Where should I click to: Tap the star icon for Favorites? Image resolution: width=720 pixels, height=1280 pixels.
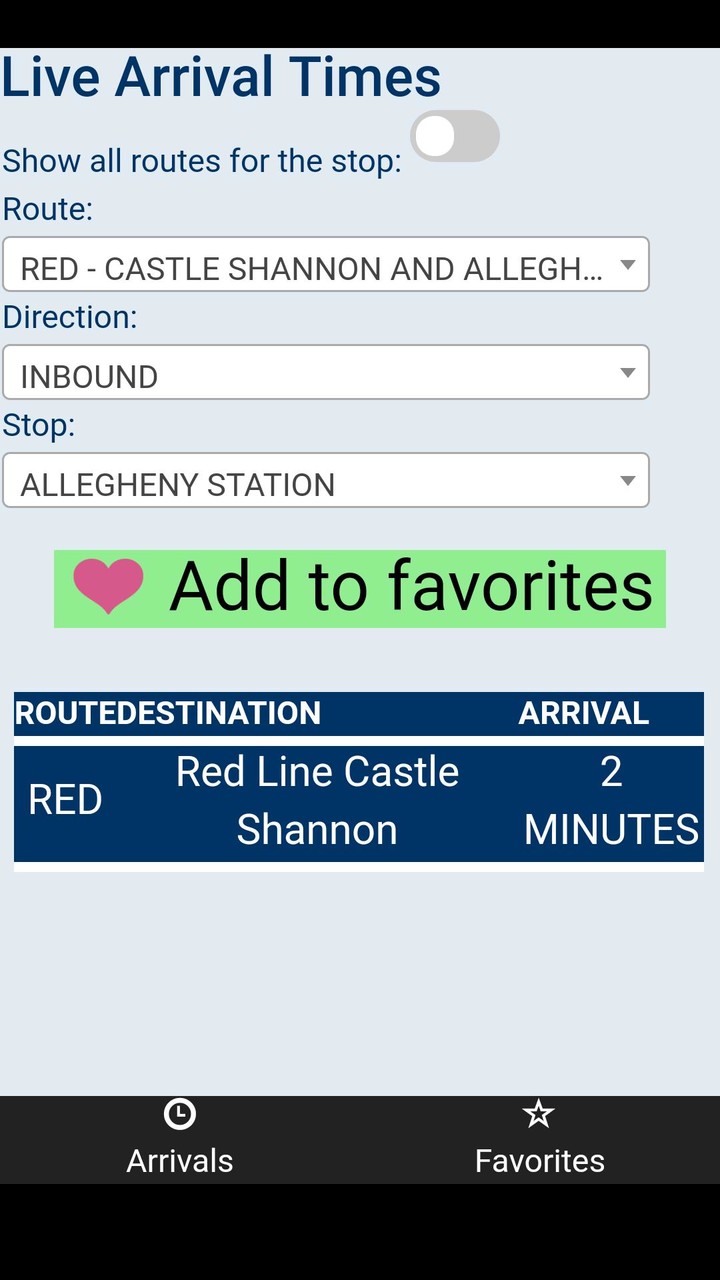point(538,1111)
